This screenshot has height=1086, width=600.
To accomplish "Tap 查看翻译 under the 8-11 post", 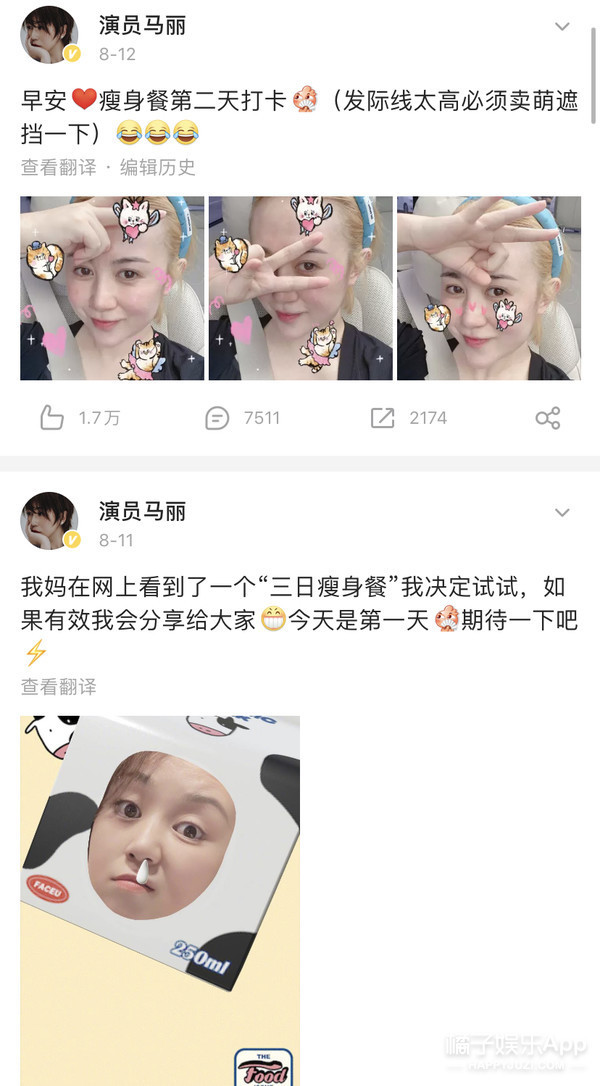I will pos(59,687).
